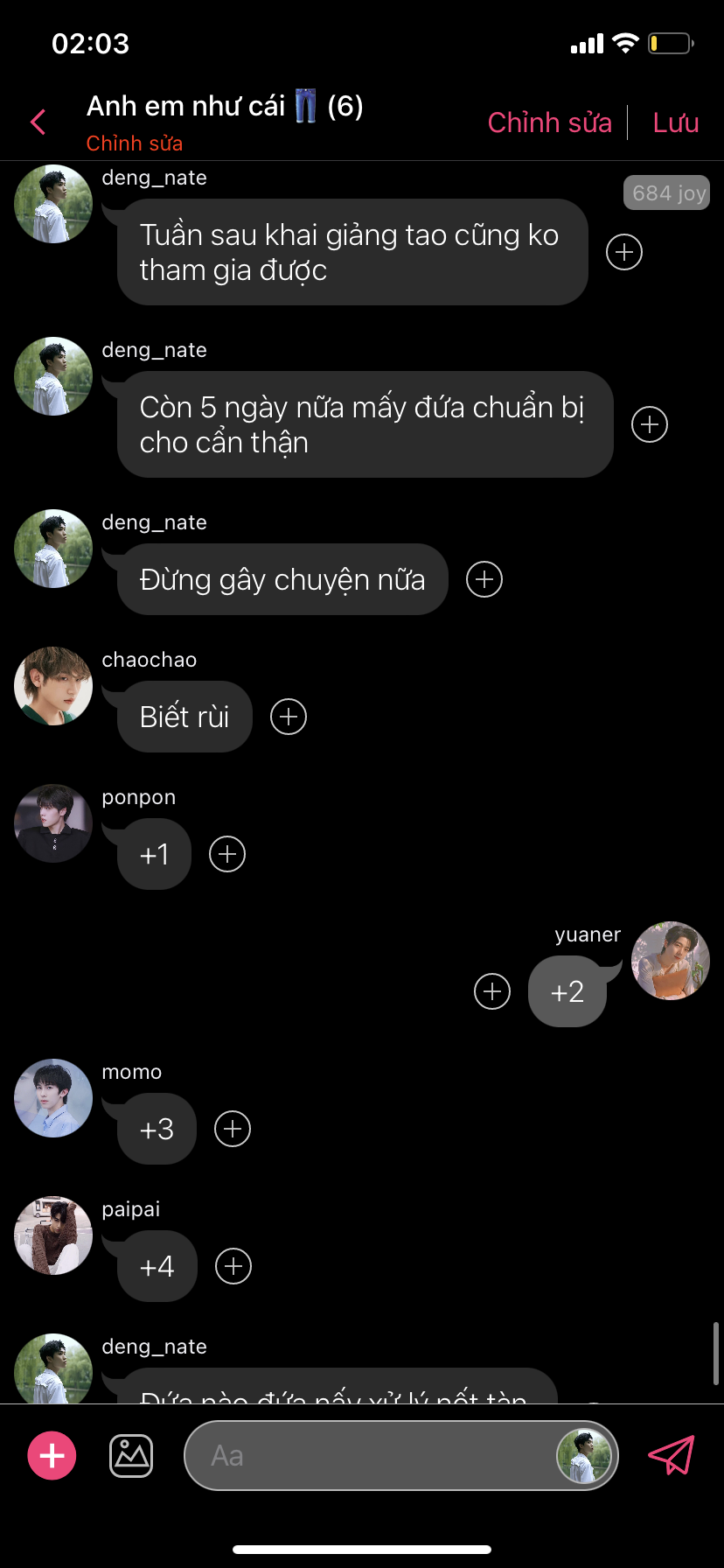Tap plus circle beside paipai's +4

[x=233, y=1266]
